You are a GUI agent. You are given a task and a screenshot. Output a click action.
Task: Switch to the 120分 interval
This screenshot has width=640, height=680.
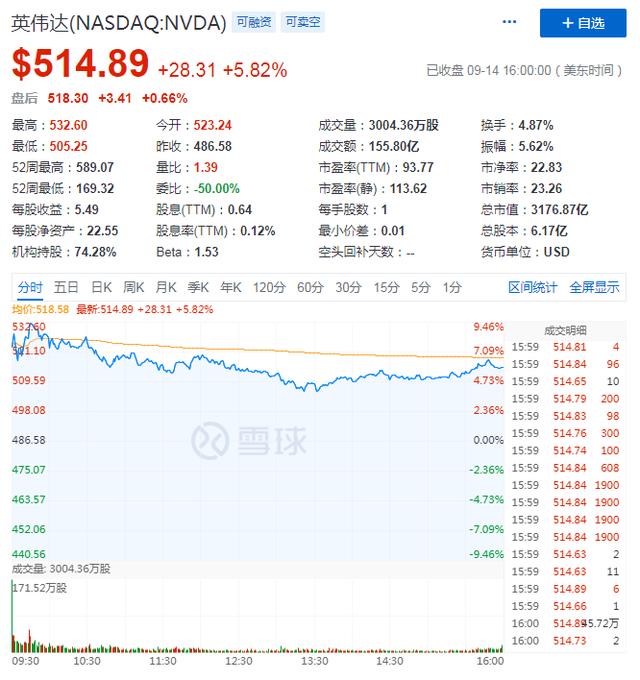pos(268,288)
